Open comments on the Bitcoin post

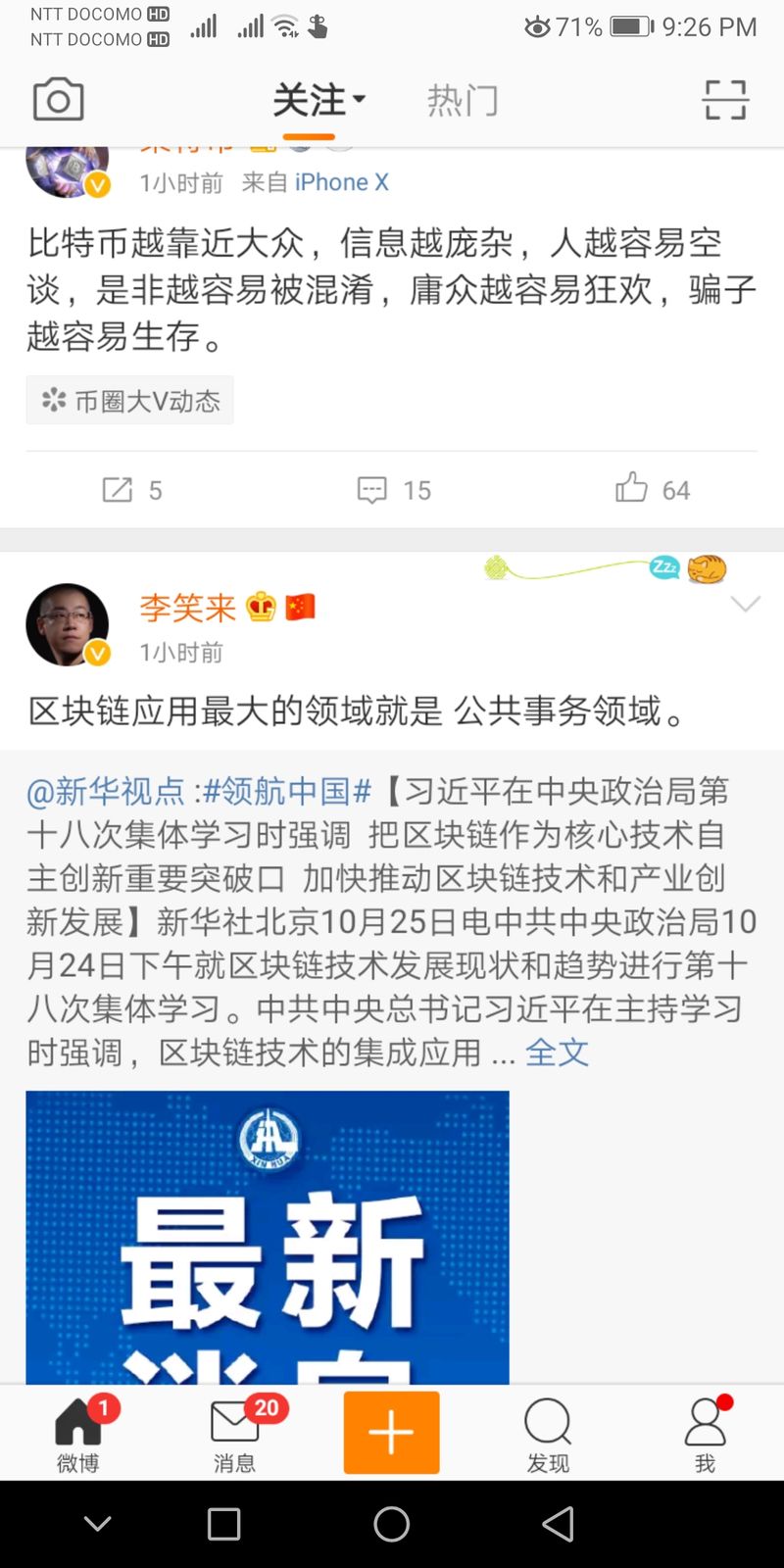(x=394, y=490)
